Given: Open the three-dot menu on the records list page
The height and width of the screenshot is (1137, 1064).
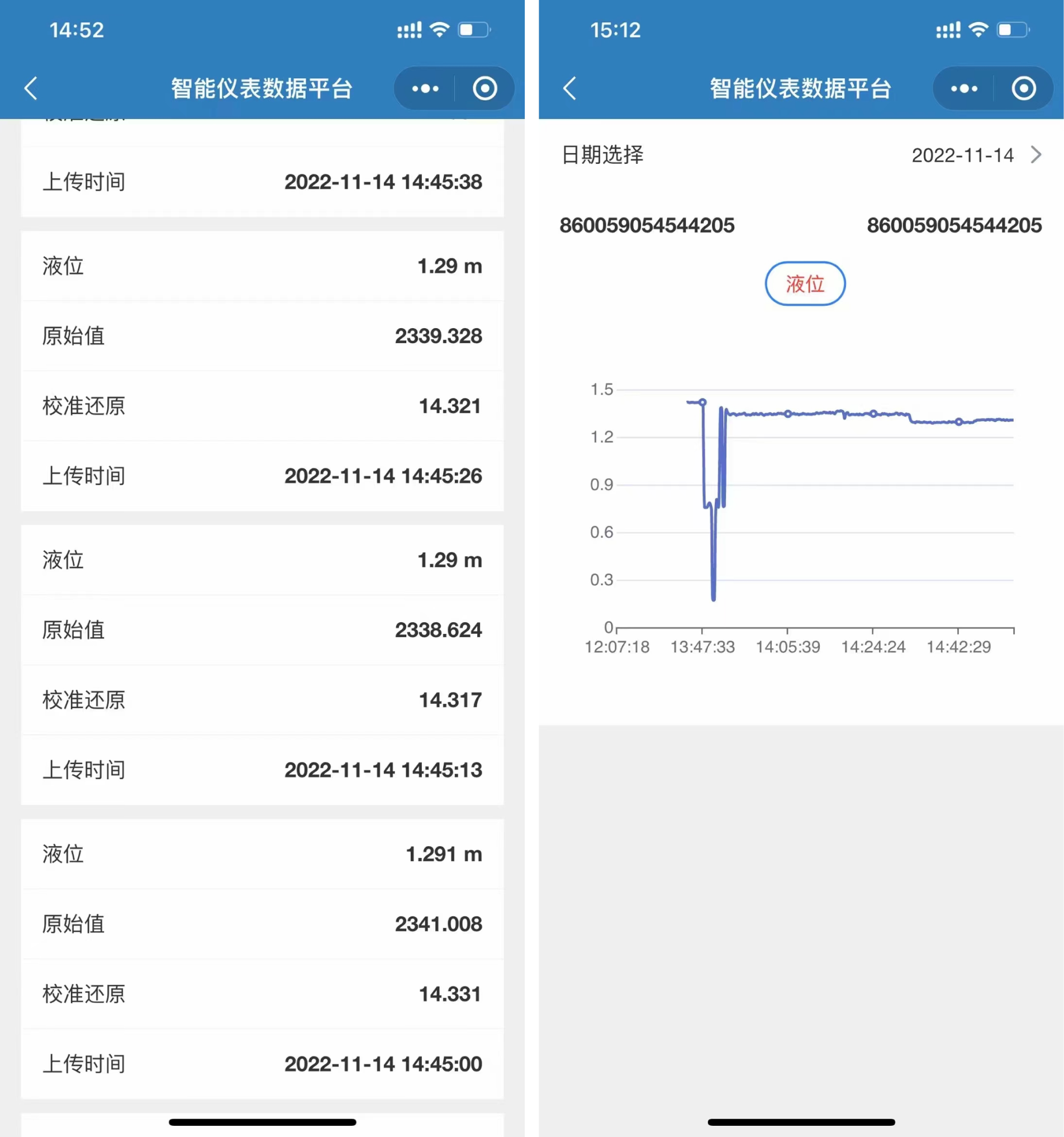Looking at the screenshot, I should [425, 89].
